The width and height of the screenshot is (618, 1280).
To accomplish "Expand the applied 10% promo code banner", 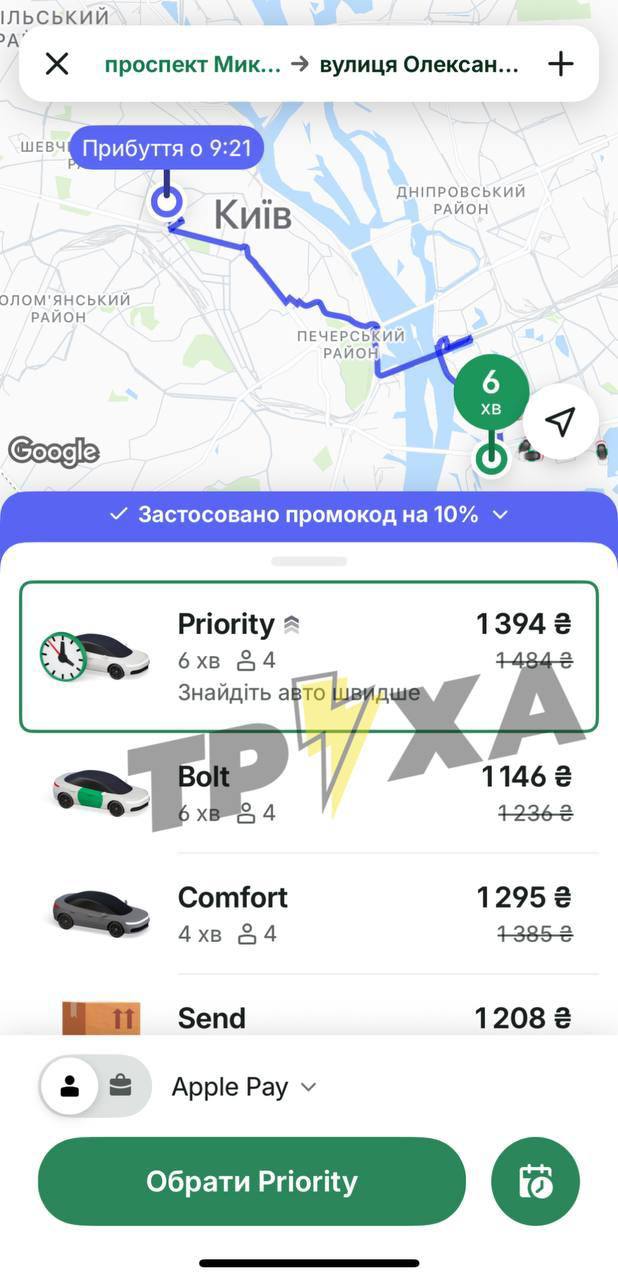I will (x=309, y=515).
